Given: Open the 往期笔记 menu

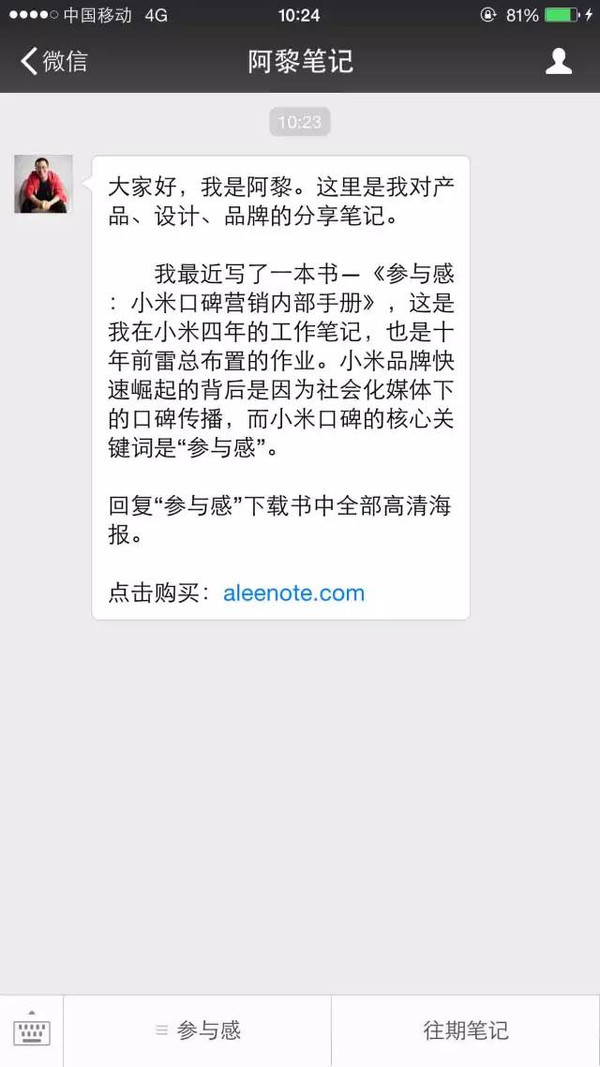Looking at the screenshot, I should [466, 1031].
